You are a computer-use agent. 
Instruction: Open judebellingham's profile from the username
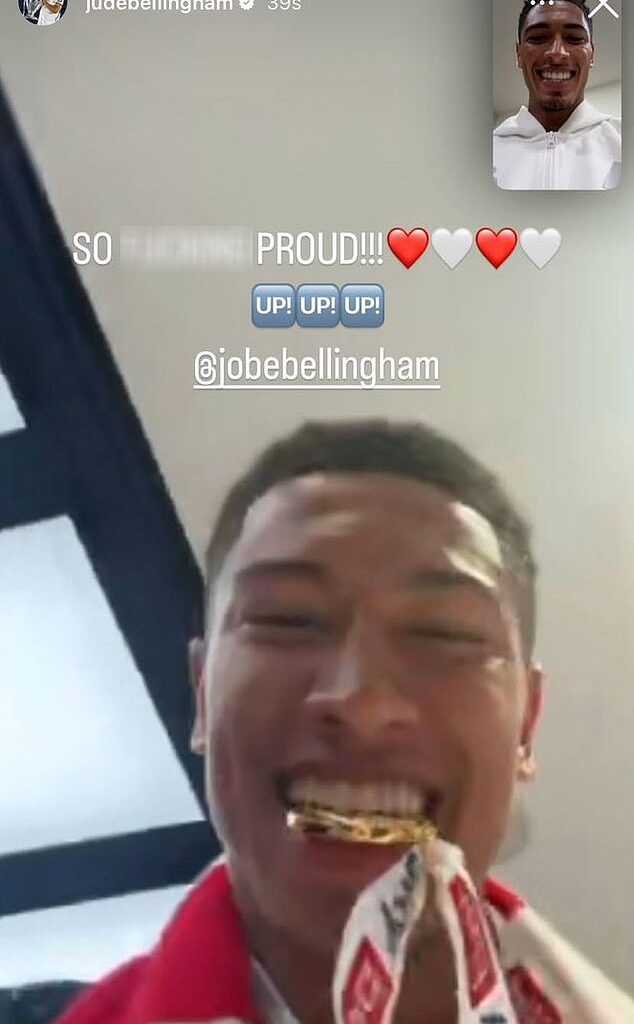(158, 6)
